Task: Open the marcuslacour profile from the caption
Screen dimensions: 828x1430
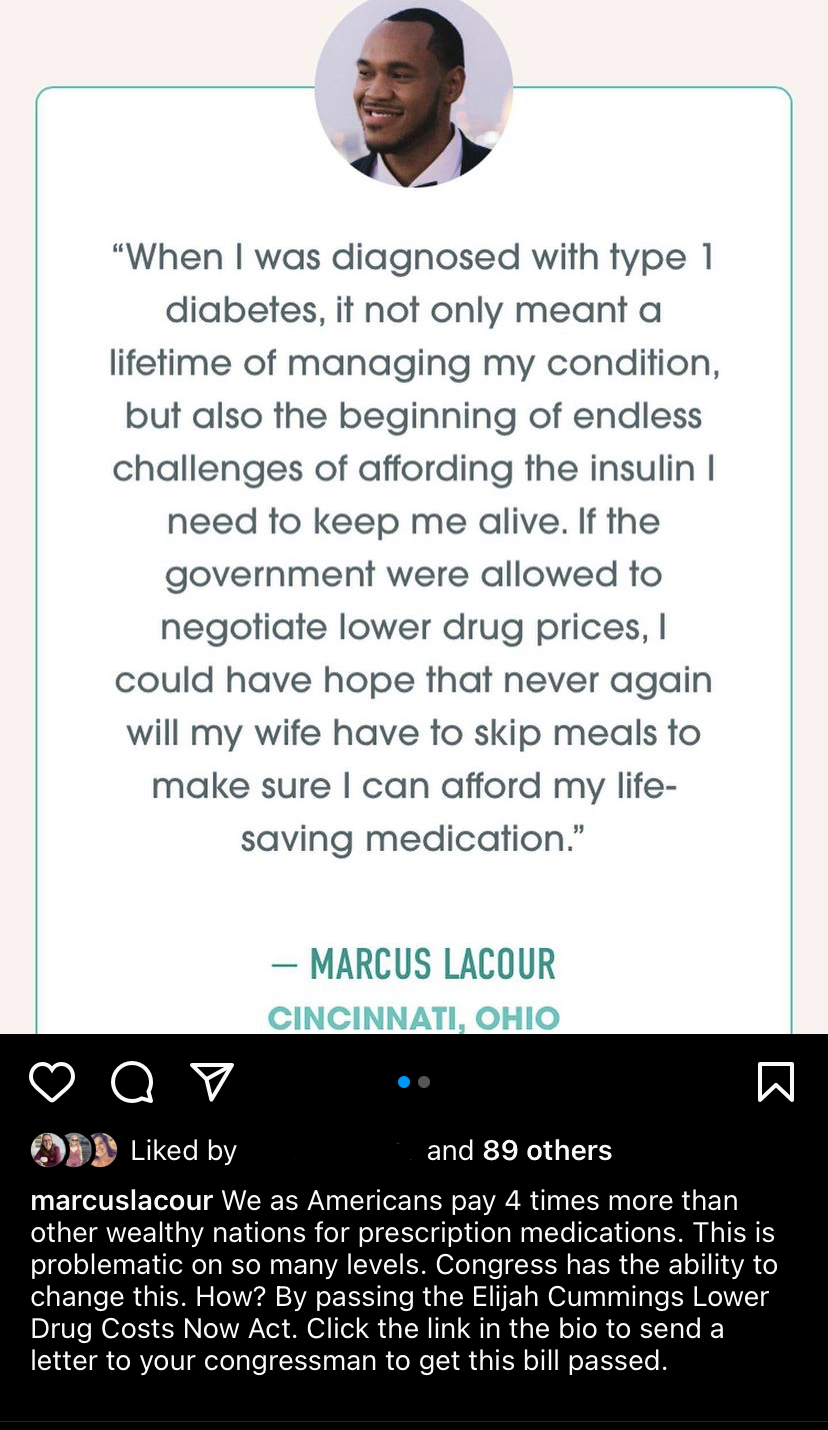Action: (x=122, y=1200)
